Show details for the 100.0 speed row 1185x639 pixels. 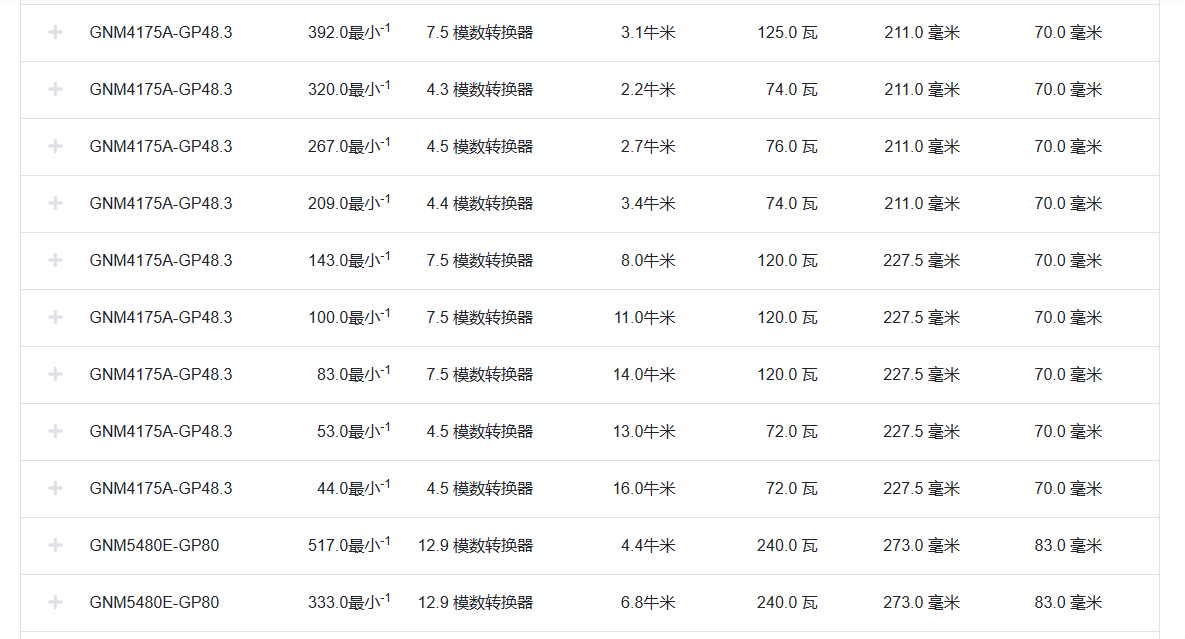[55, 317]
